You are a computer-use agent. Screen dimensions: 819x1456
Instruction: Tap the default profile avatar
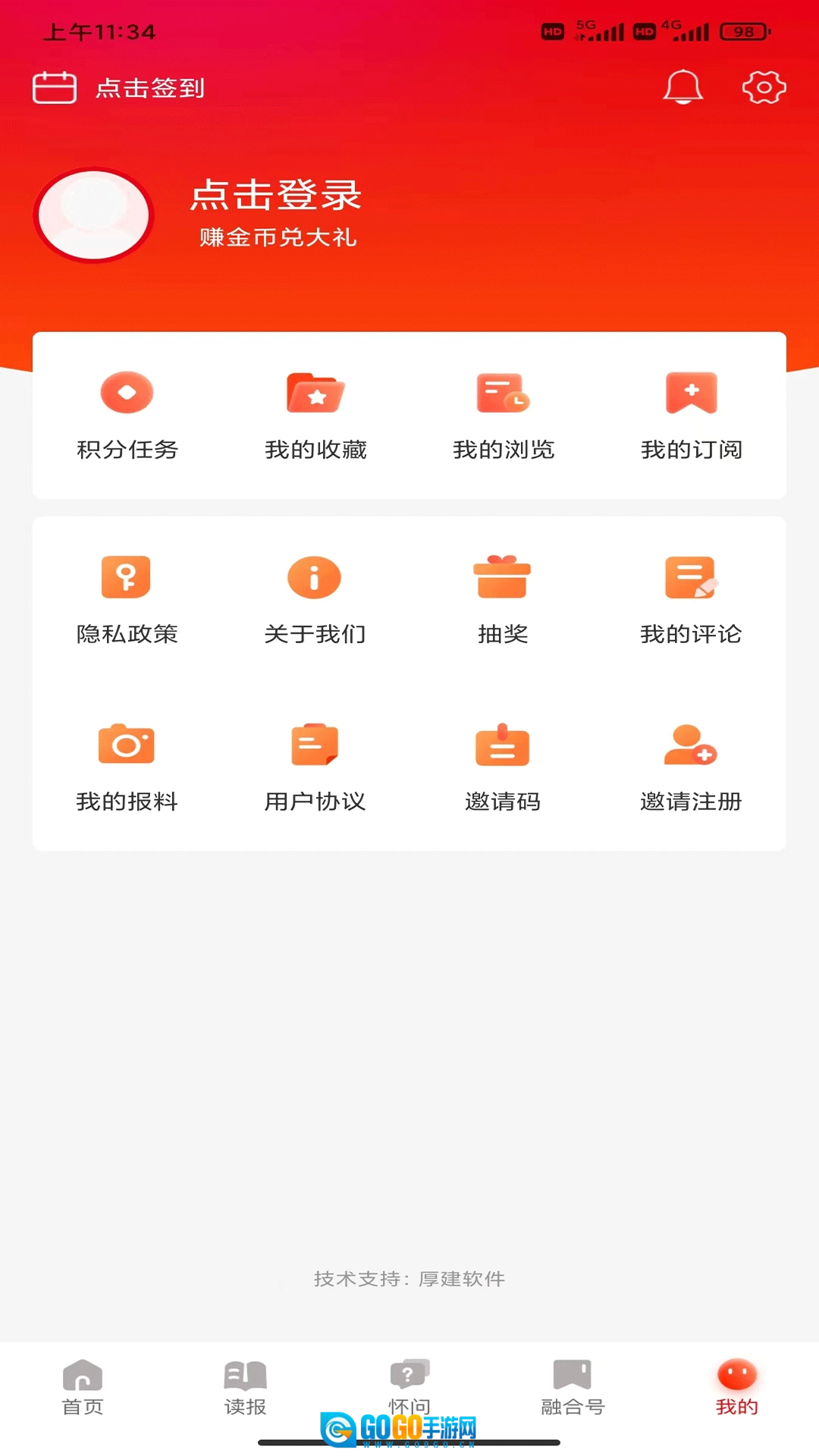pyautogui.click(x=94, y=215)
